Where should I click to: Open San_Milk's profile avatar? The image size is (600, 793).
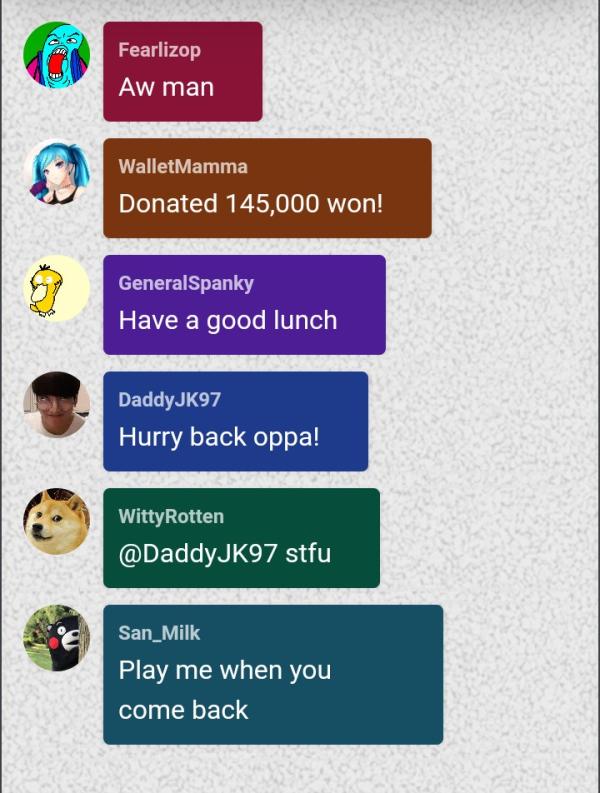tap(57, 638)
